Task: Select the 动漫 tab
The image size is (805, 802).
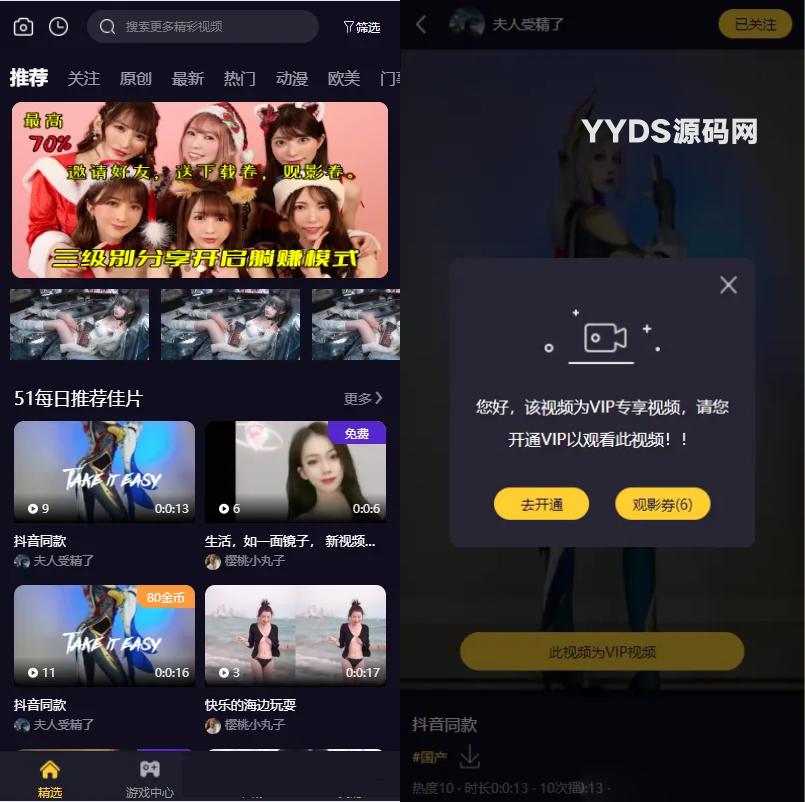Action: [x=292, y=78]
